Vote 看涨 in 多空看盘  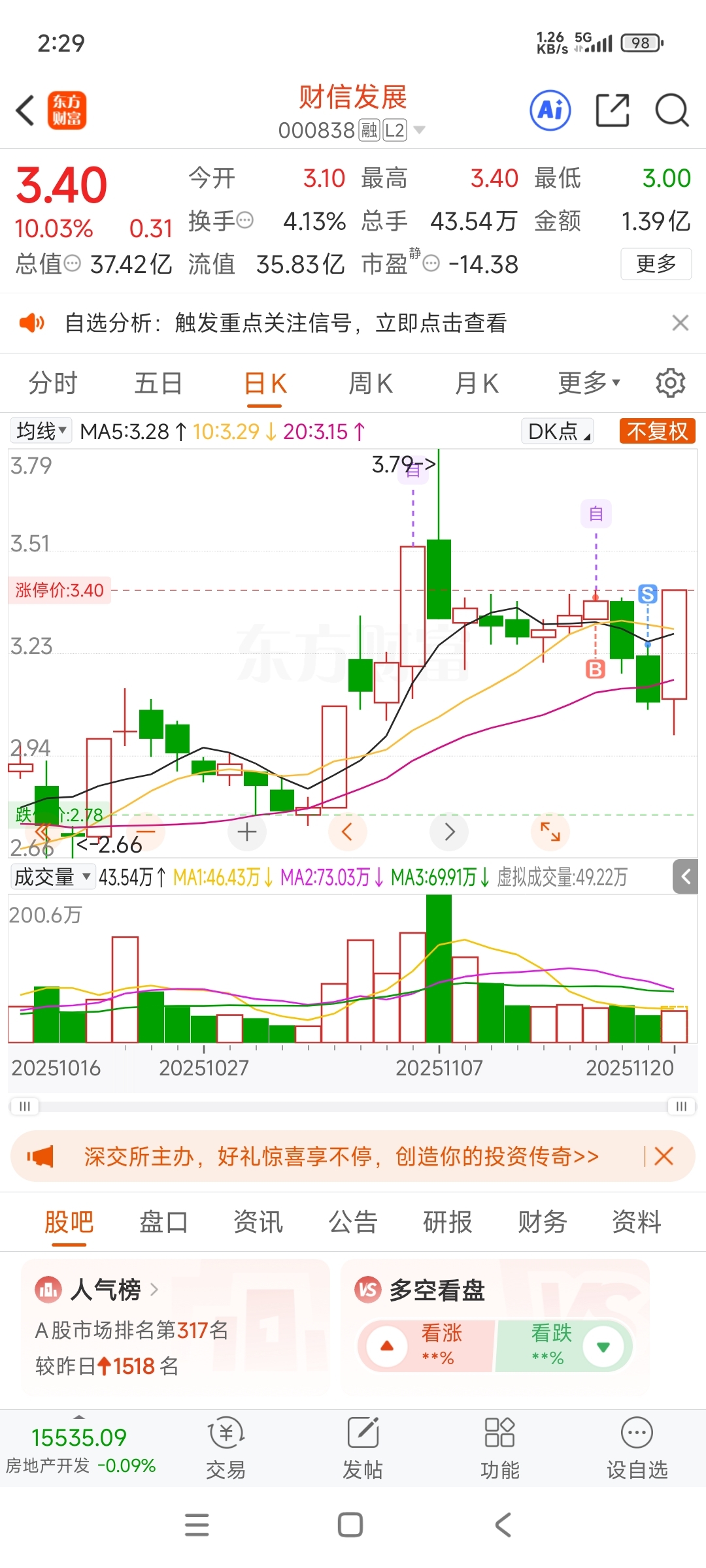[x=426, y=1346]
